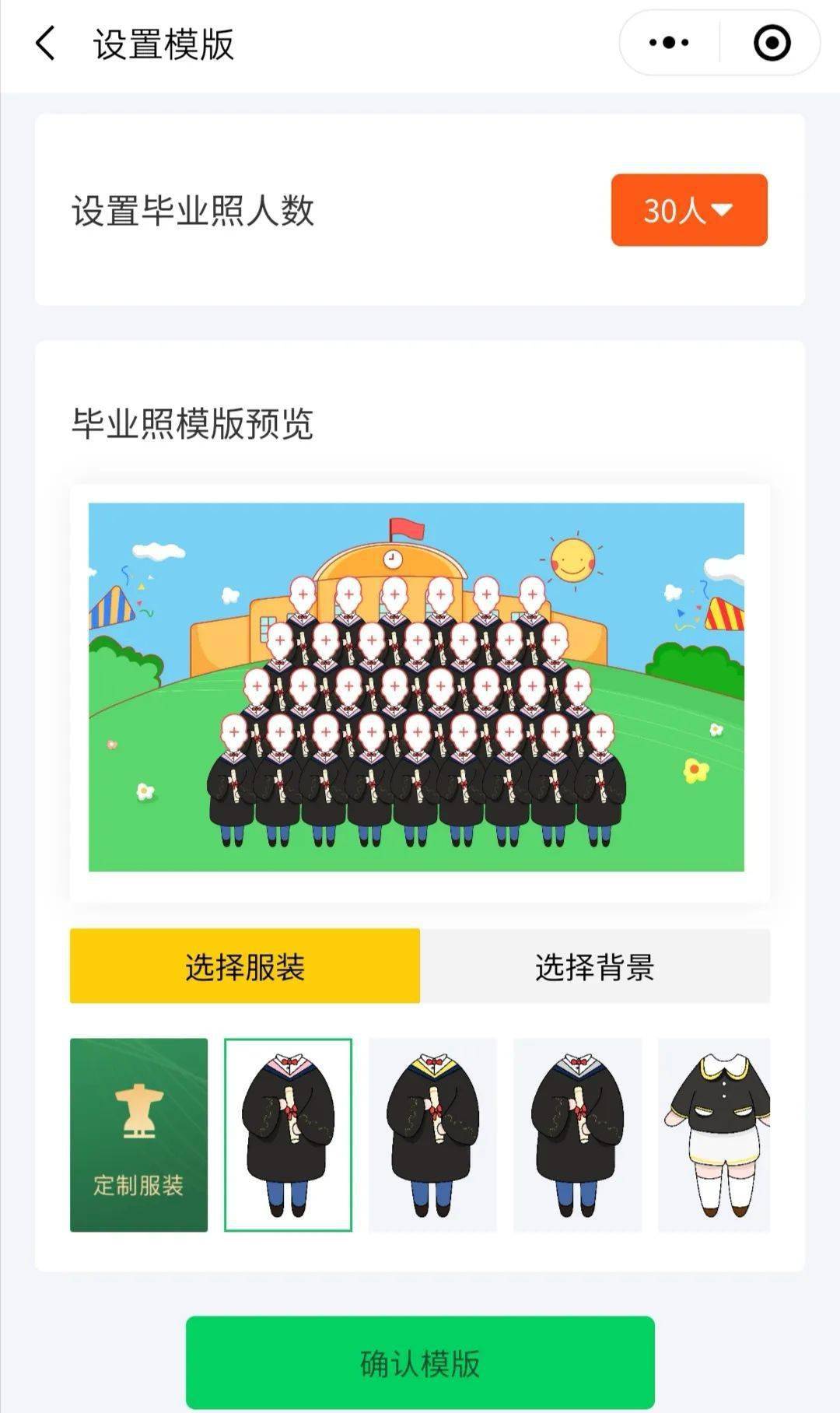Switch to the 选择背景 tab
The width and height of the screenshot is (840, 1413).
[x=597, y=966]
